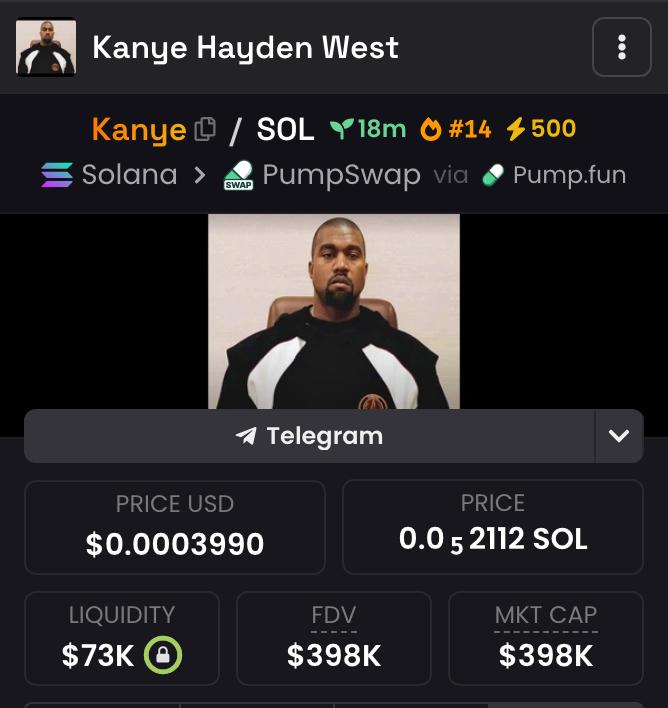The image size is (668, 708).
Task: Toggle the price in SOL box
Action: click(x=493, y=526)
